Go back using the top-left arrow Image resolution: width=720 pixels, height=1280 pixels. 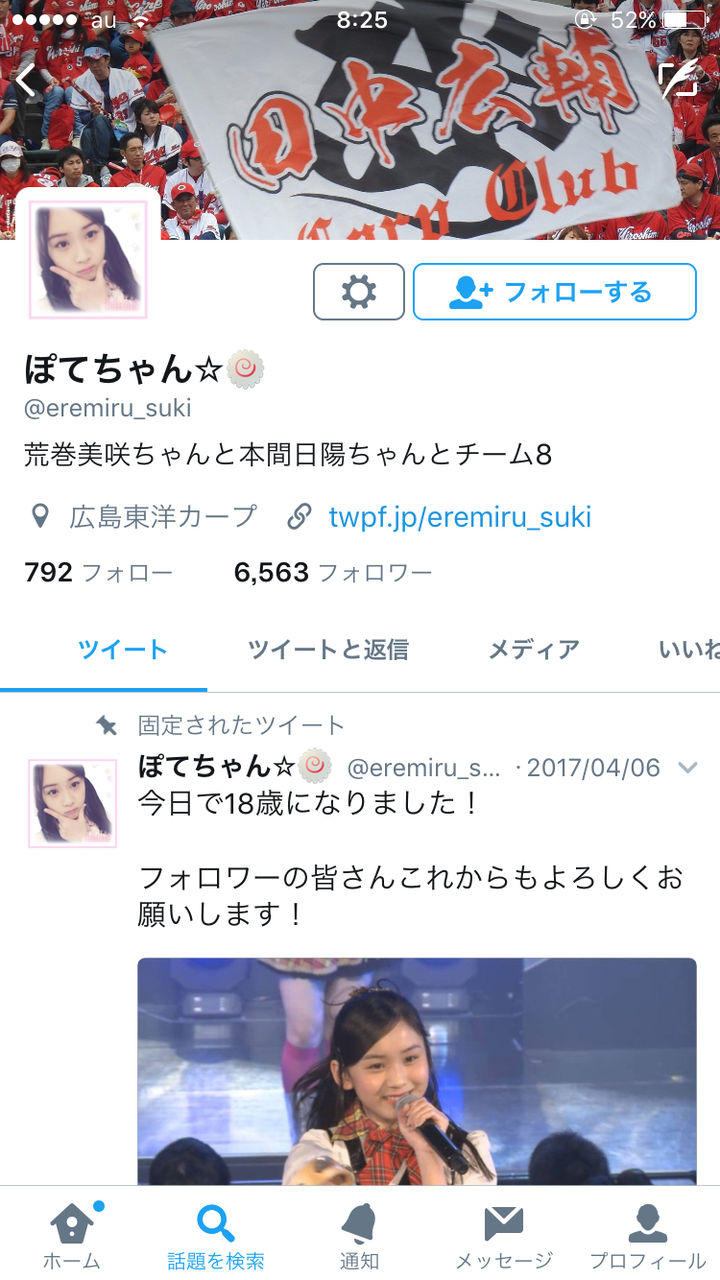[26, 80]
